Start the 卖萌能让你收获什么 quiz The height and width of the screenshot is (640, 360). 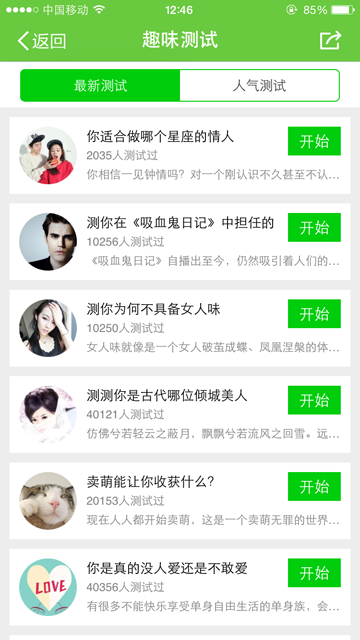click(314, 487)
